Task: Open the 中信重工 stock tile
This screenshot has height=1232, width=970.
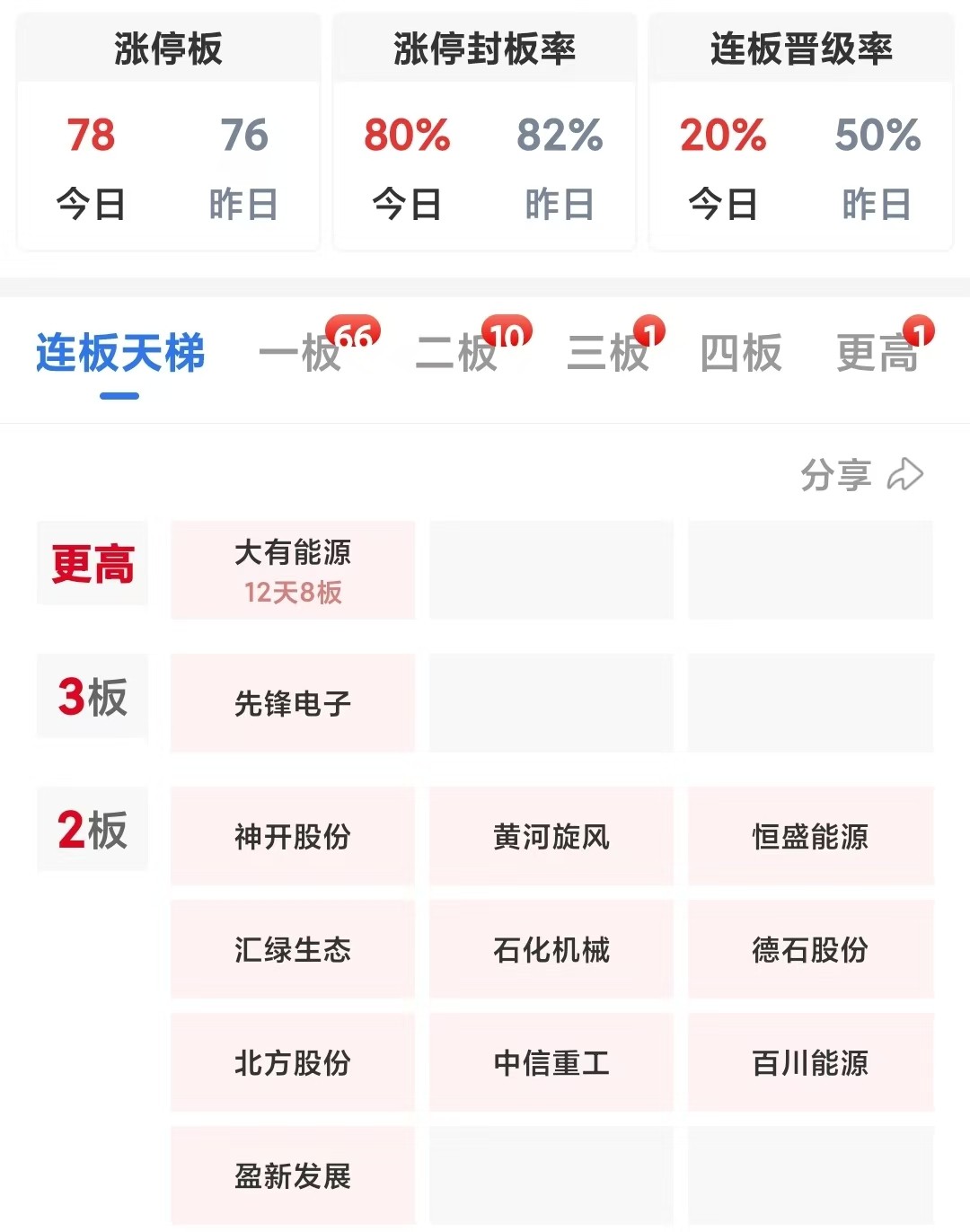Action: click(551, 1062)
